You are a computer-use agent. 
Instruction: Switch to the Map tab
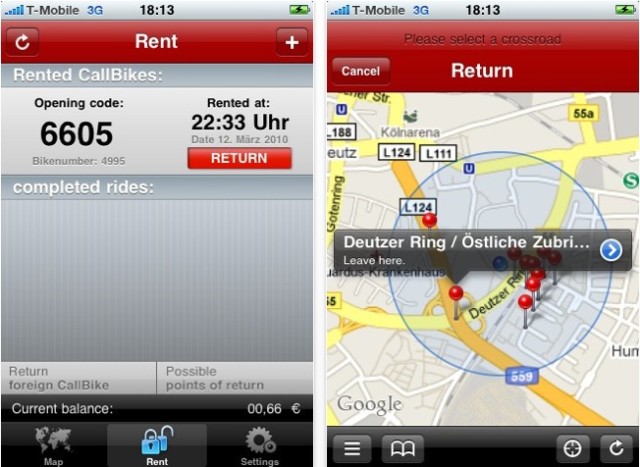53,446
